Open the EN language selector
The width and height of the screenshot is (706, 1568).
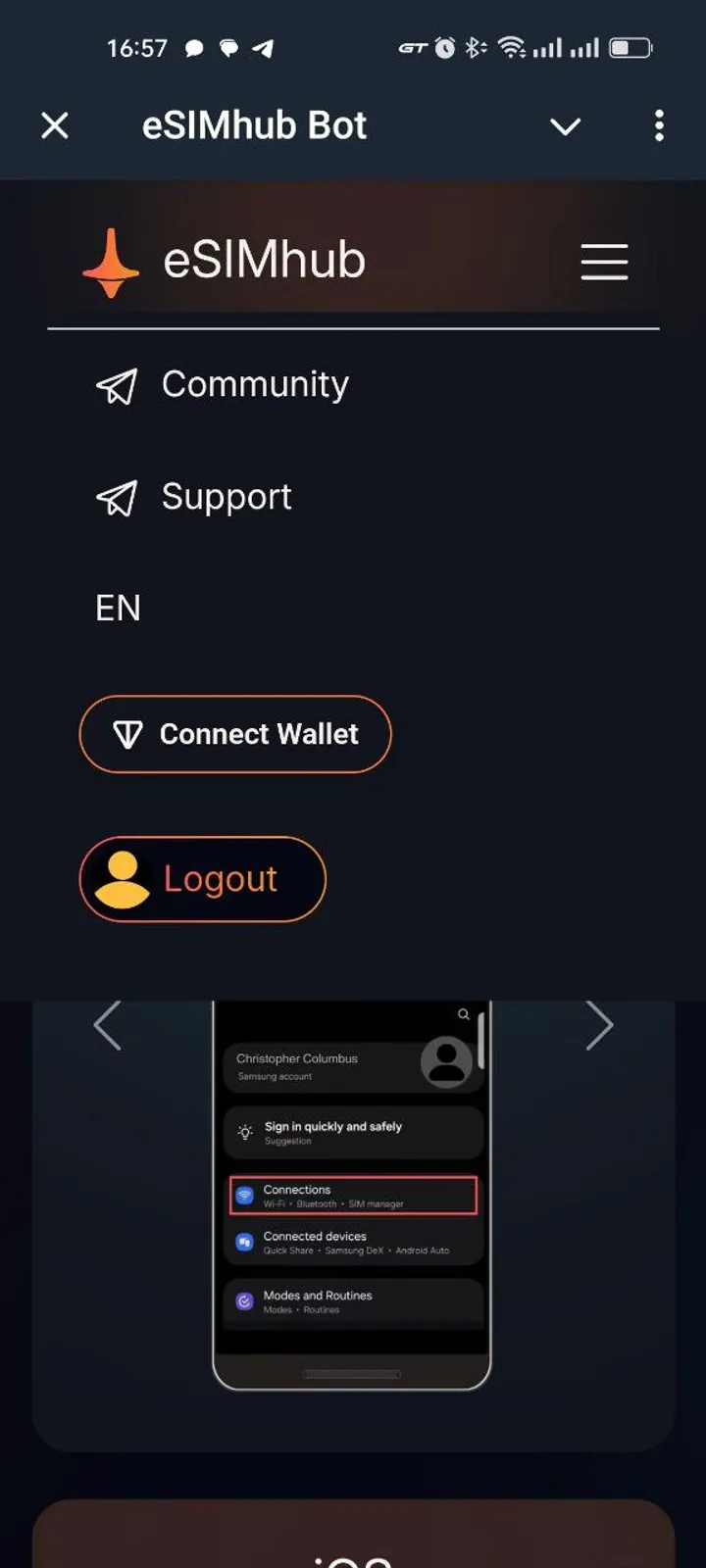(118, 608)
